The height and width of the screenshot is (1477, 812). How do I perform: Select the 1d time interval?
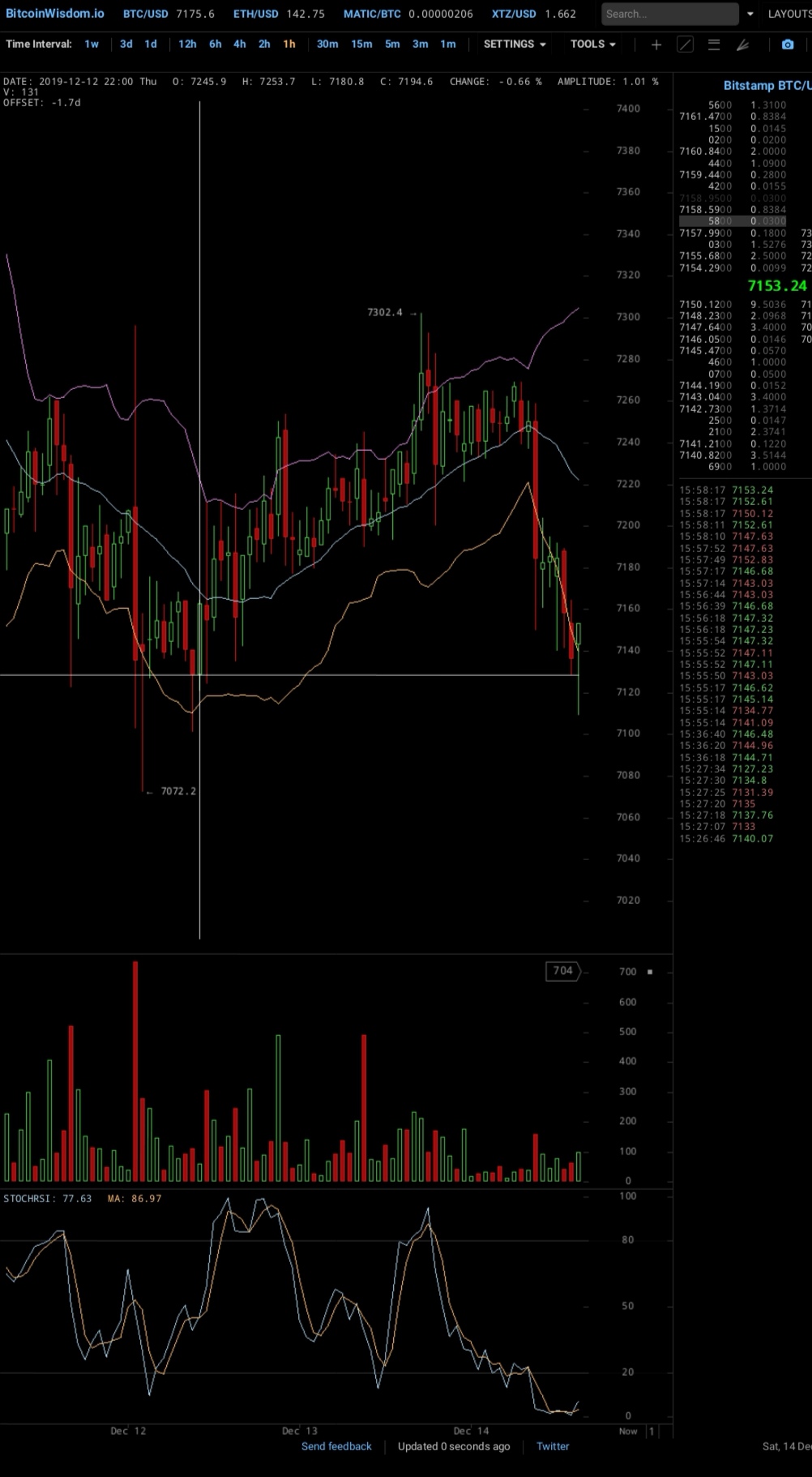pos(151,45)
